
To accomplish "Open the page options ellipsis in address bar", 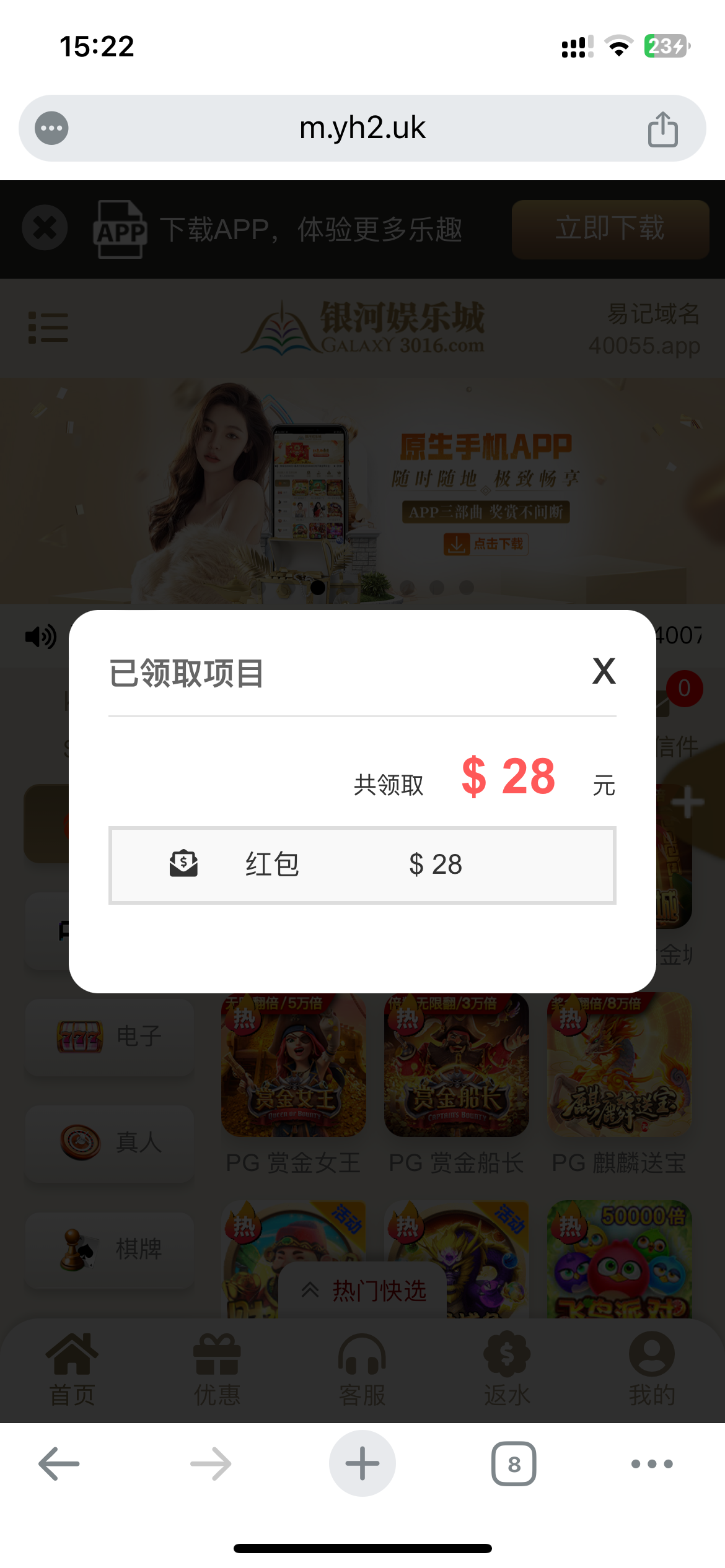I will pos(51,128).
